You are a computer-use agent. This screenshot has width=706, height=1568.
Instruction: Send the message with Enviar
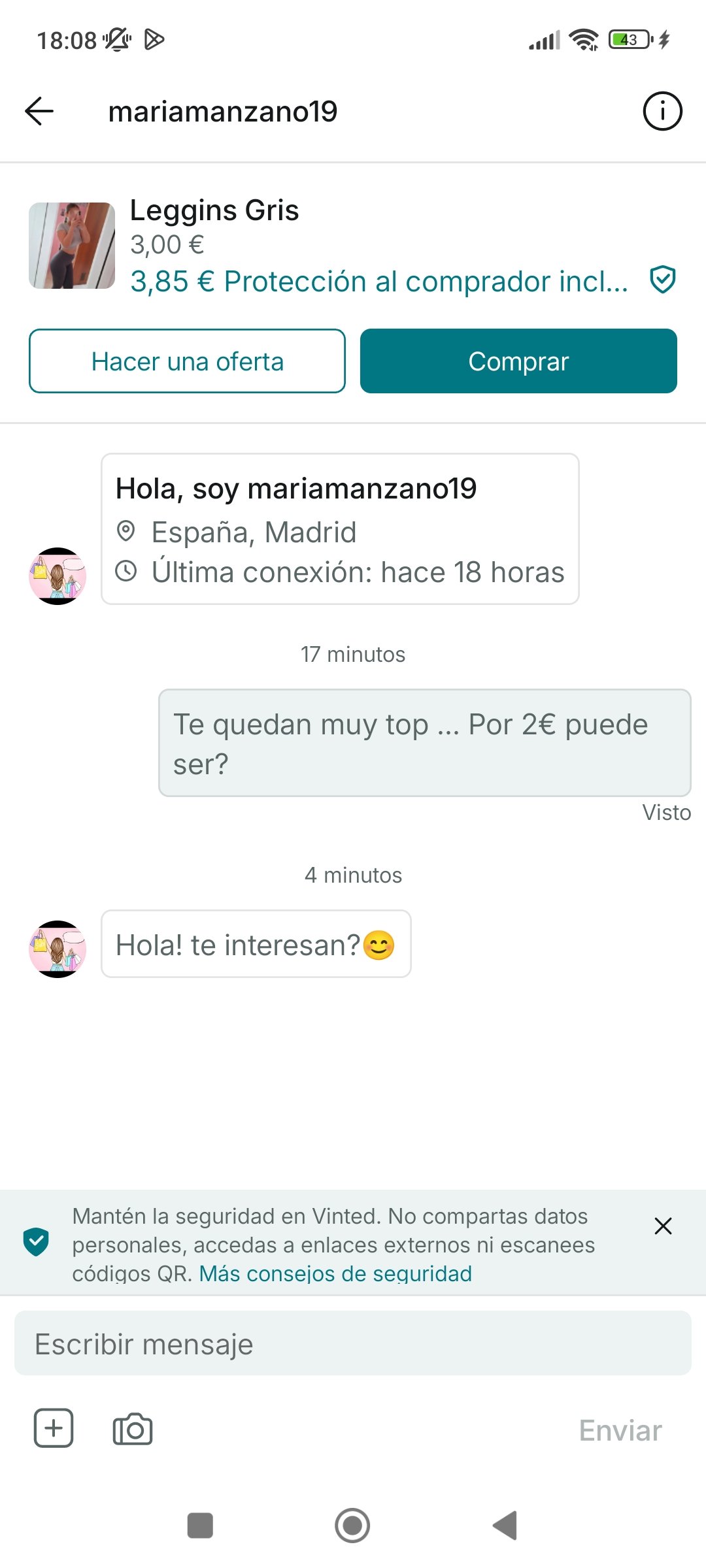(x=620, y=1430)
